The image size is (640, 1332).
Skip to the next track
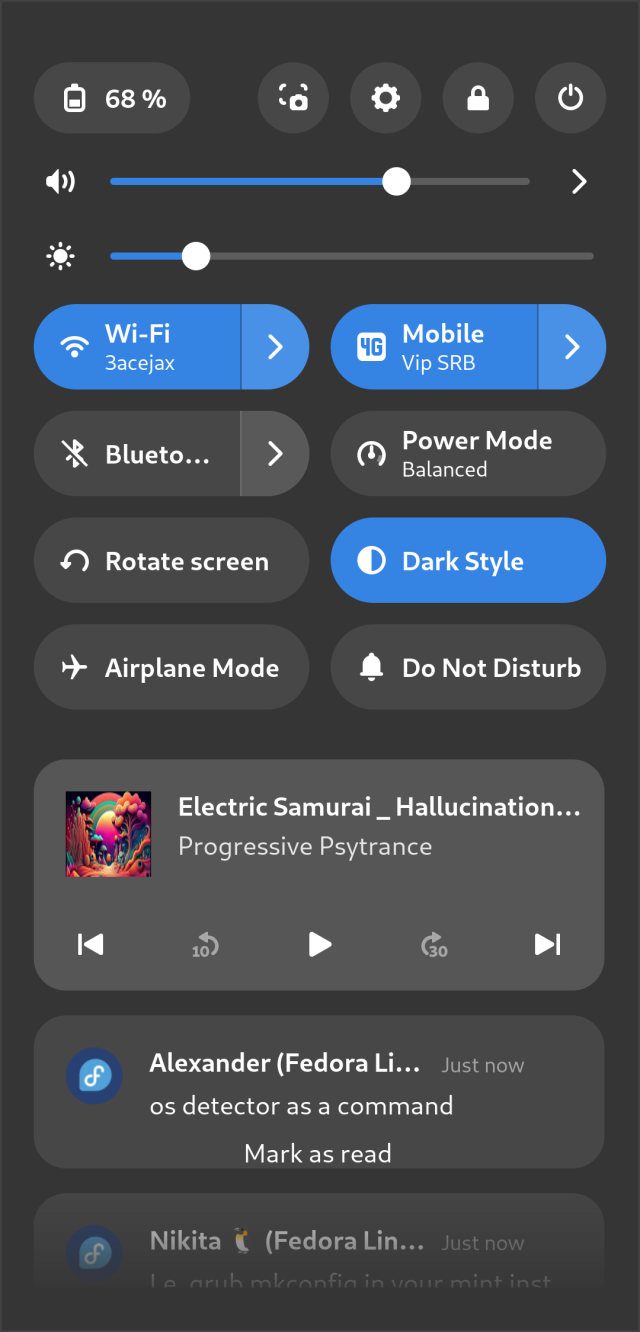point(547,944)
